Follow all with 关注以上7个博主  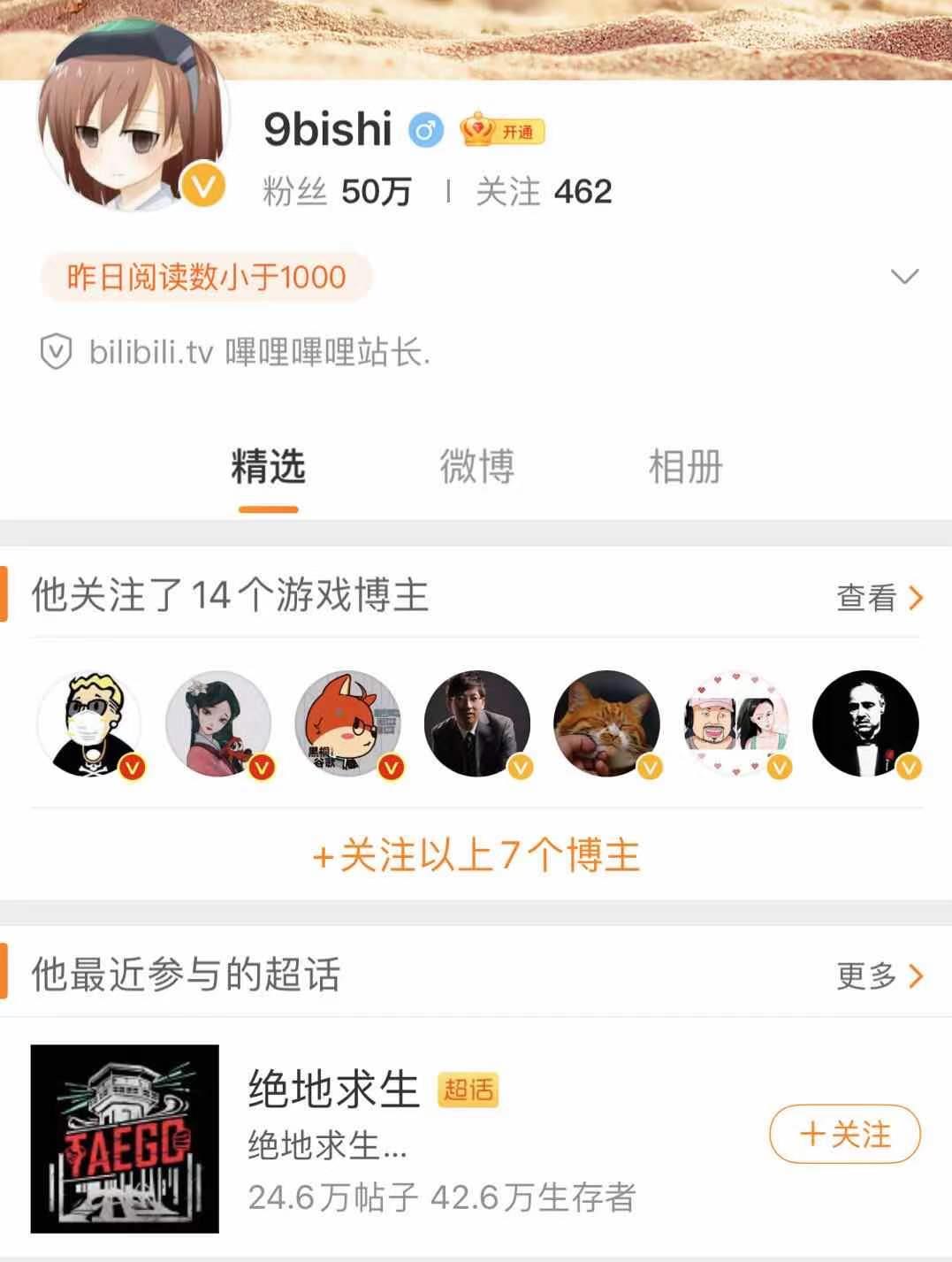tap(476, 855)
